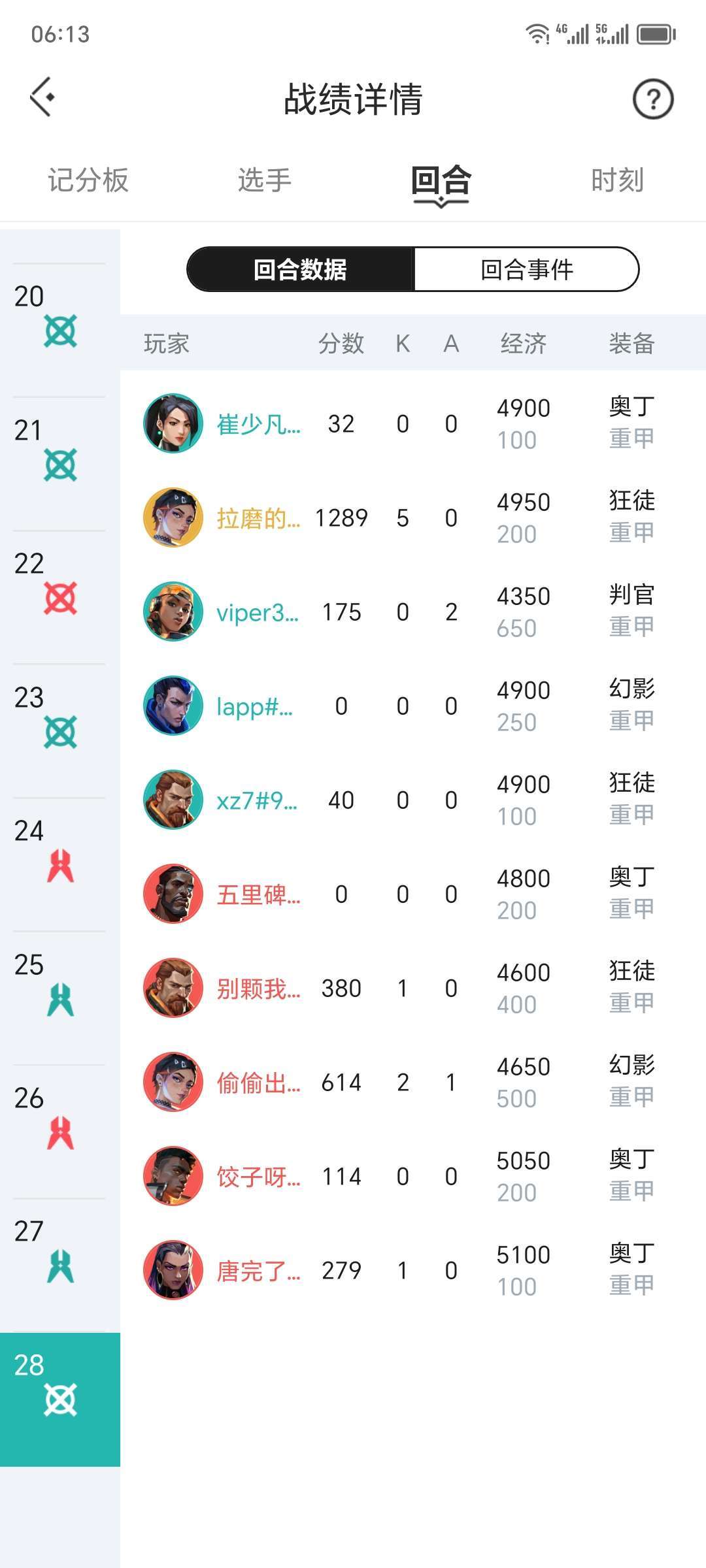This screenshot has width=706, height=1568.
Task: Open player 偷偷出... row
Action: [x=412, y=1083]
